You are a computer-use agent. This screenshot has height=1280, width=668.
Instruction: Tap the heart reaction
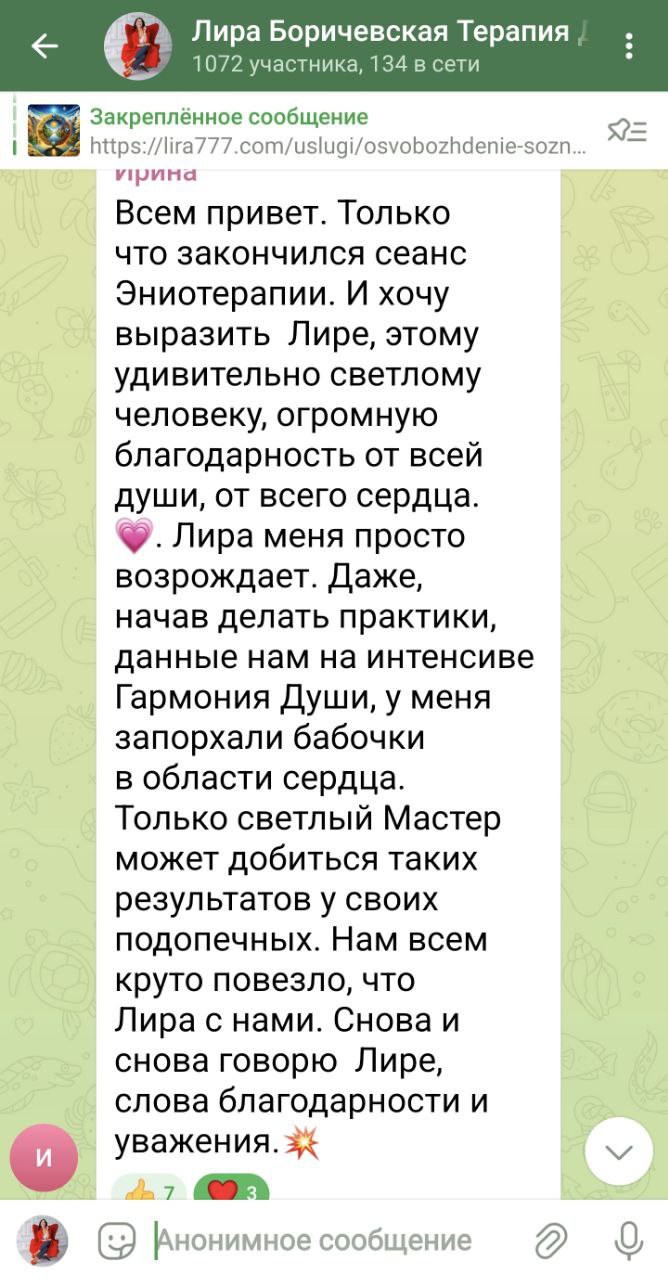pyautogui.click(x=231, y=1190)
